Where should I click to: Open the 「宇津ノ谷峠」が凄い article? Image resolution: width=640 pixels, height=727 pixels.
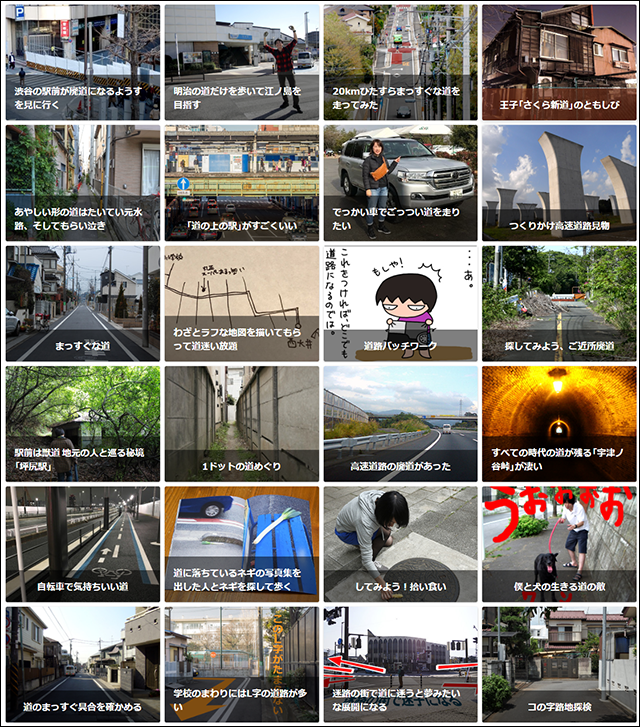pos(559,423)
